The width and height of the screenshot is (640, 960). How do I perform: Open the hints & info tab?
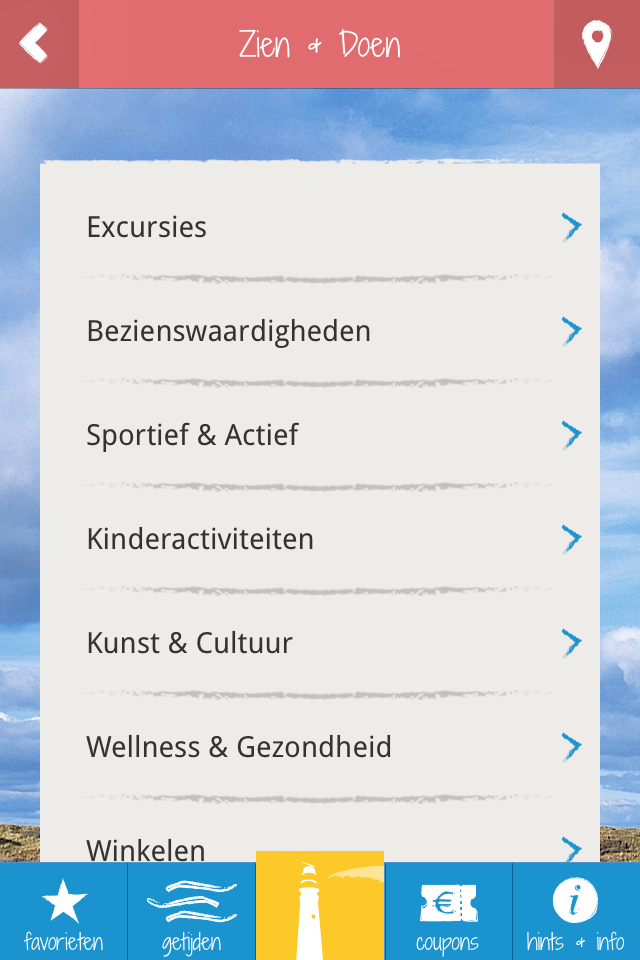point(576,911)
